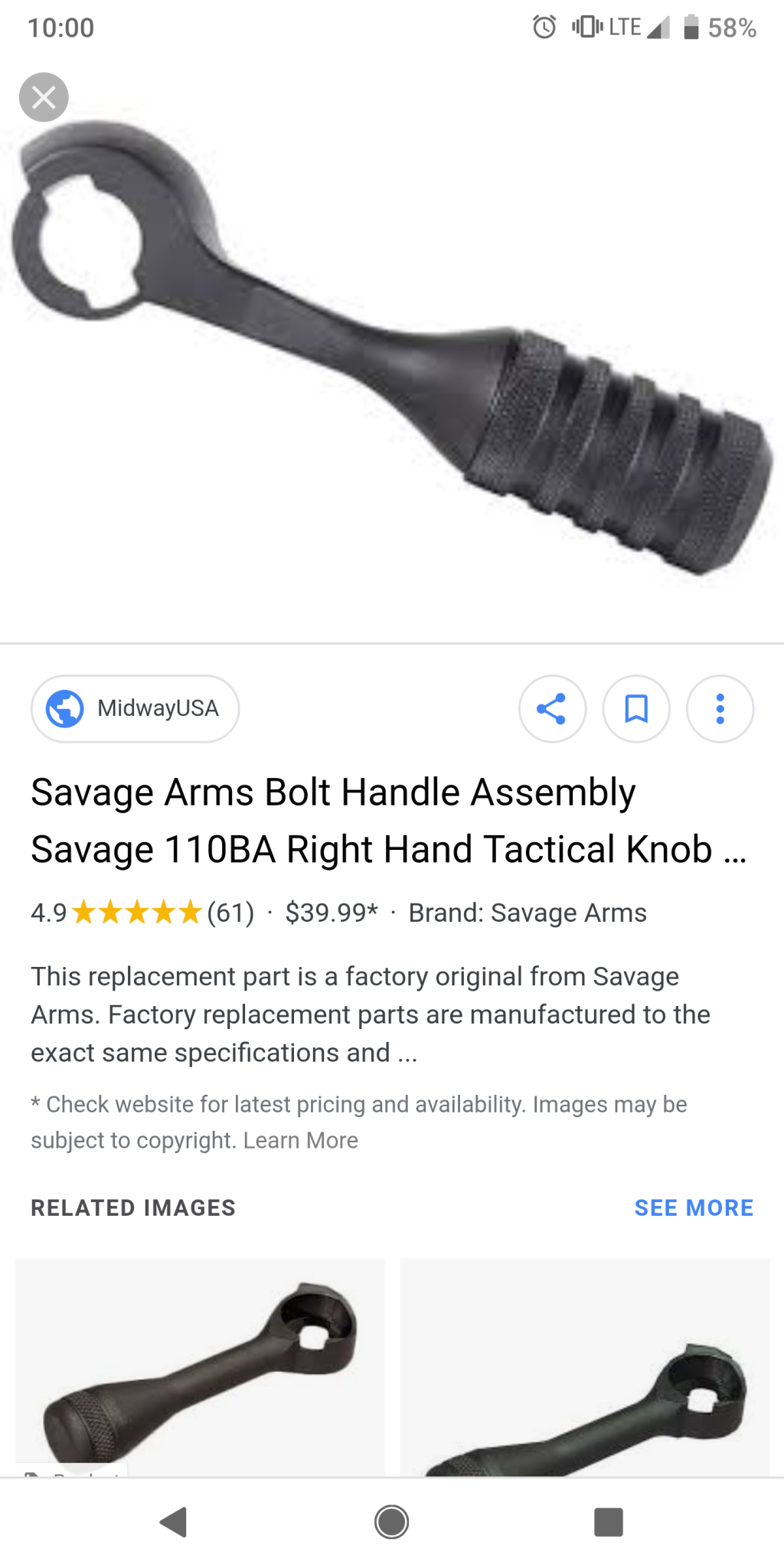
Task: Save image with the bookmark icon
Action: tap(636, 708)
